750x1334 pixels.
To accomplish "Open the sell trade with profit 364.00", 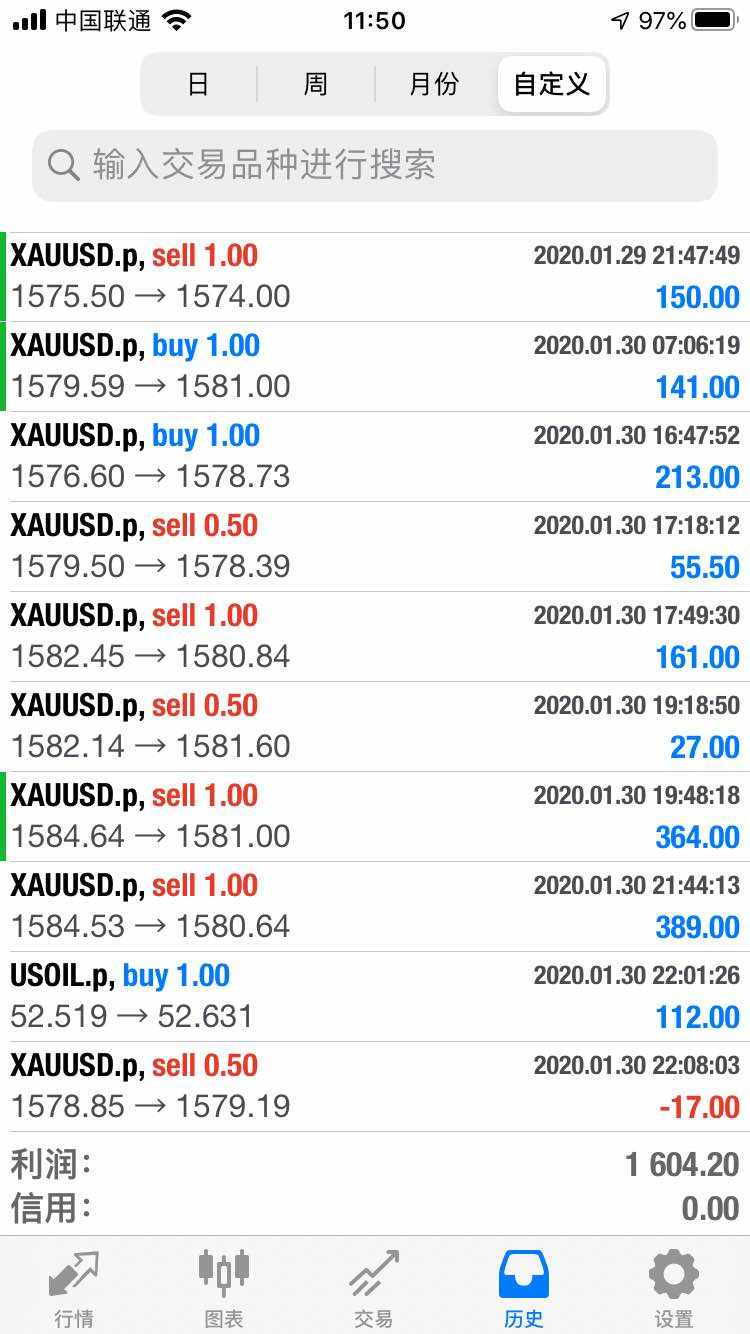I will [x=375, y=816].
